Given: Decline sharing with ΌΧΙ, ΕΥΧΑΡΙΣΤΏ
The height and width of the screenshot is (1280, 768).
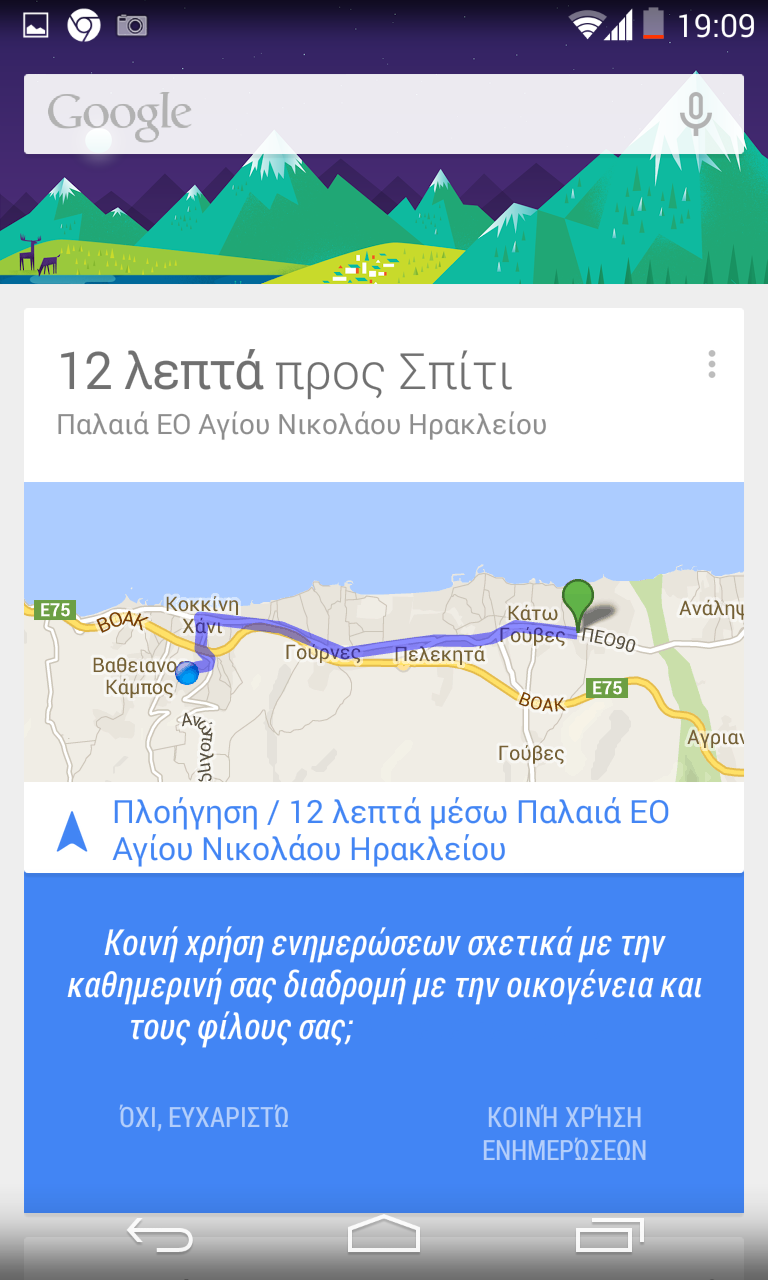Looking at the screenshot, I should point(204,1117).
